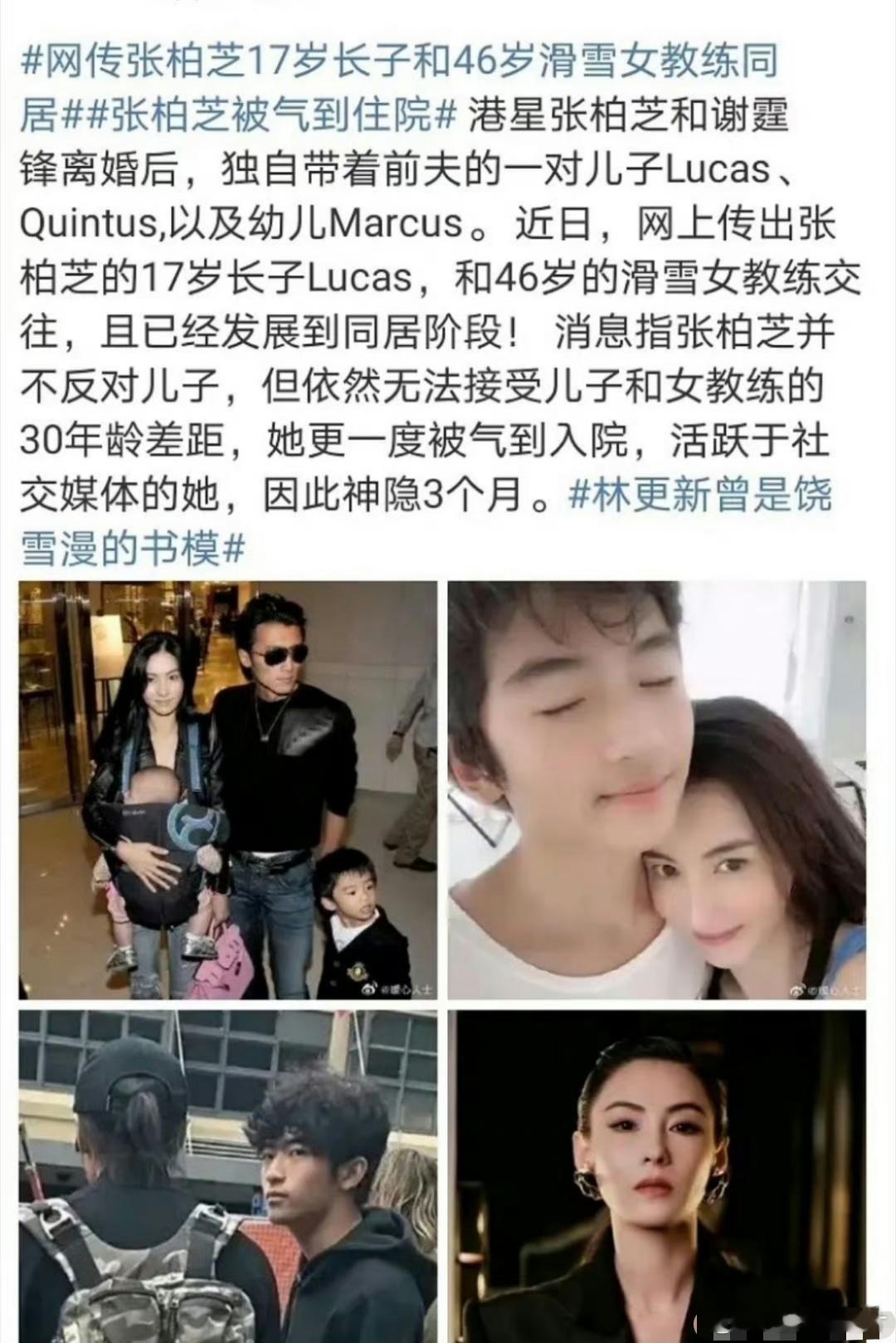
Task: View the portrait of woman in black
Action: click(656, 1175)
